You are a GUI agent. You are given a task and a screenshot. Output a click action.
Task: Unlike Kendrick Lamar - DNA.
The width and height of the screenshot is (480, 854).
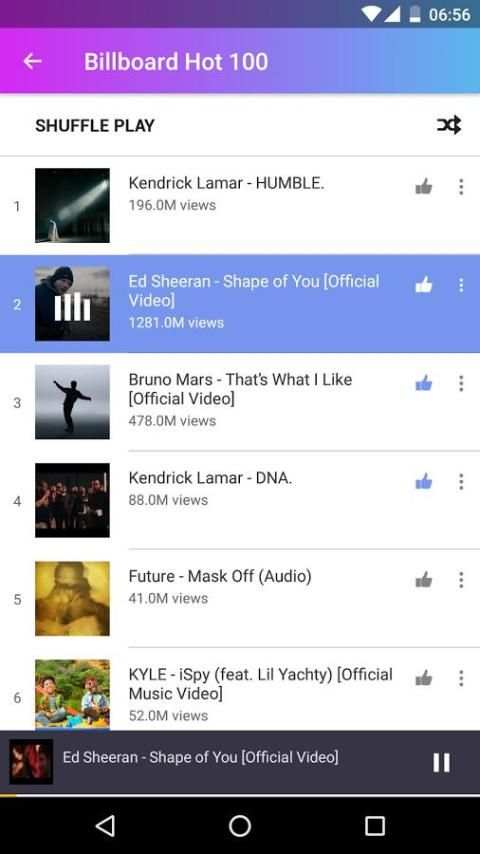[x=423, y=481]
